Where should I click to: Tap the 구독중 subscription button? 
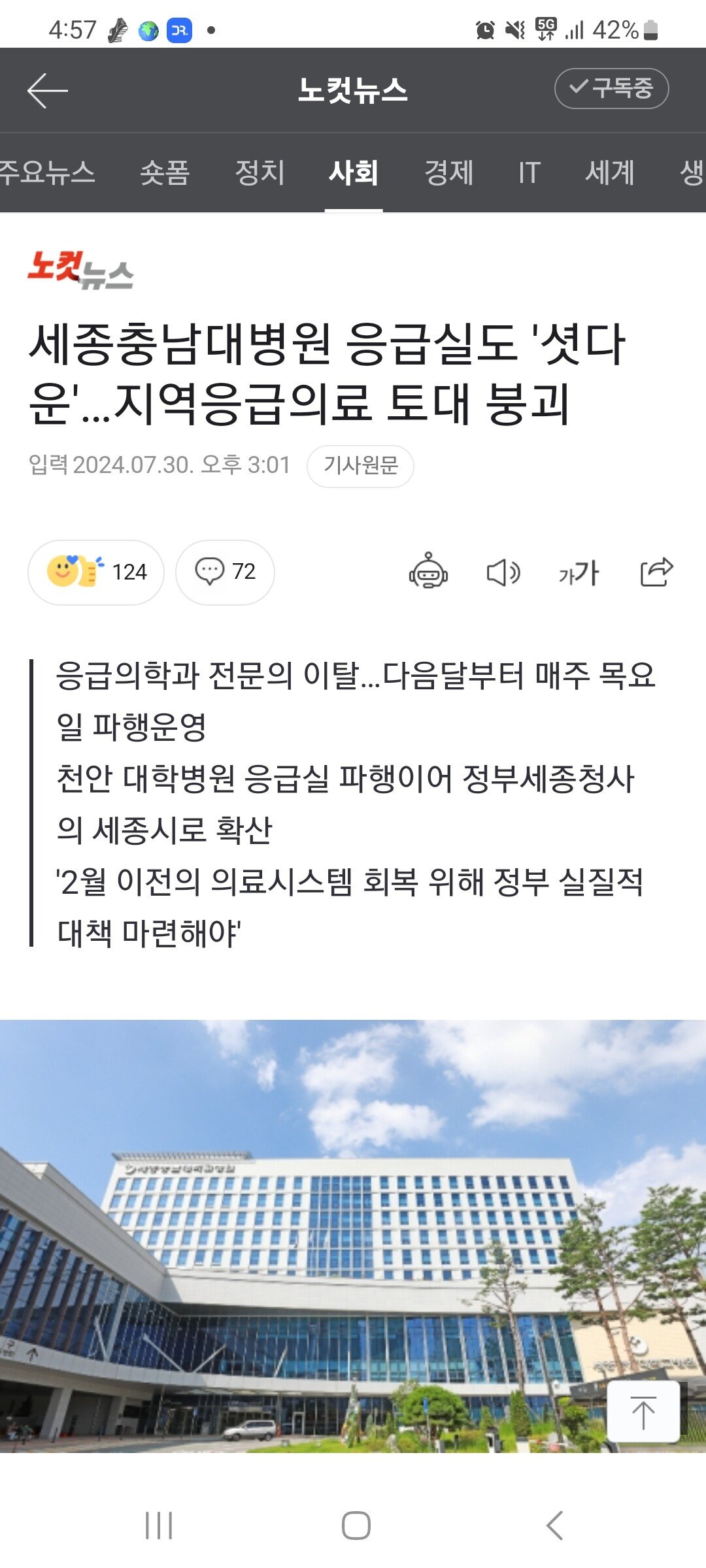pos(611,88)
